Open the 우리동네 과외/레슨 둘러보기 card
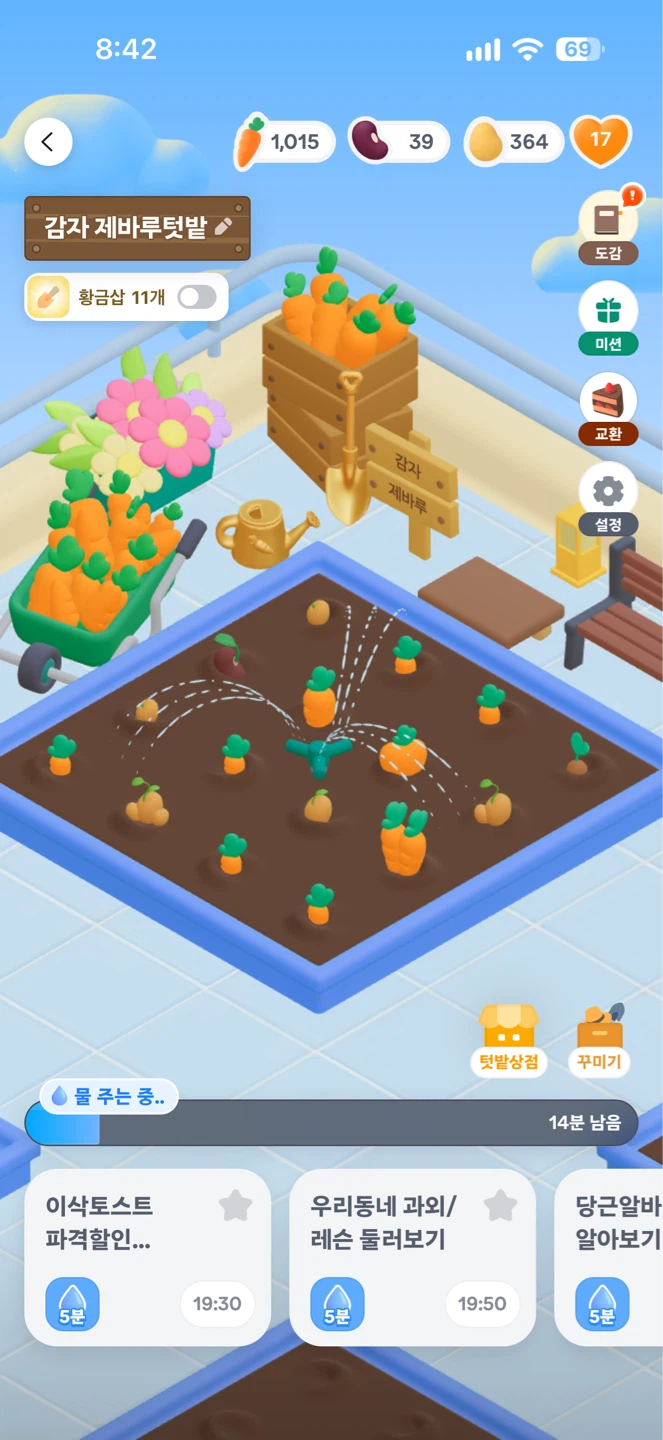This screenshot has width=663, height=1440. (x=412, y=1257)
